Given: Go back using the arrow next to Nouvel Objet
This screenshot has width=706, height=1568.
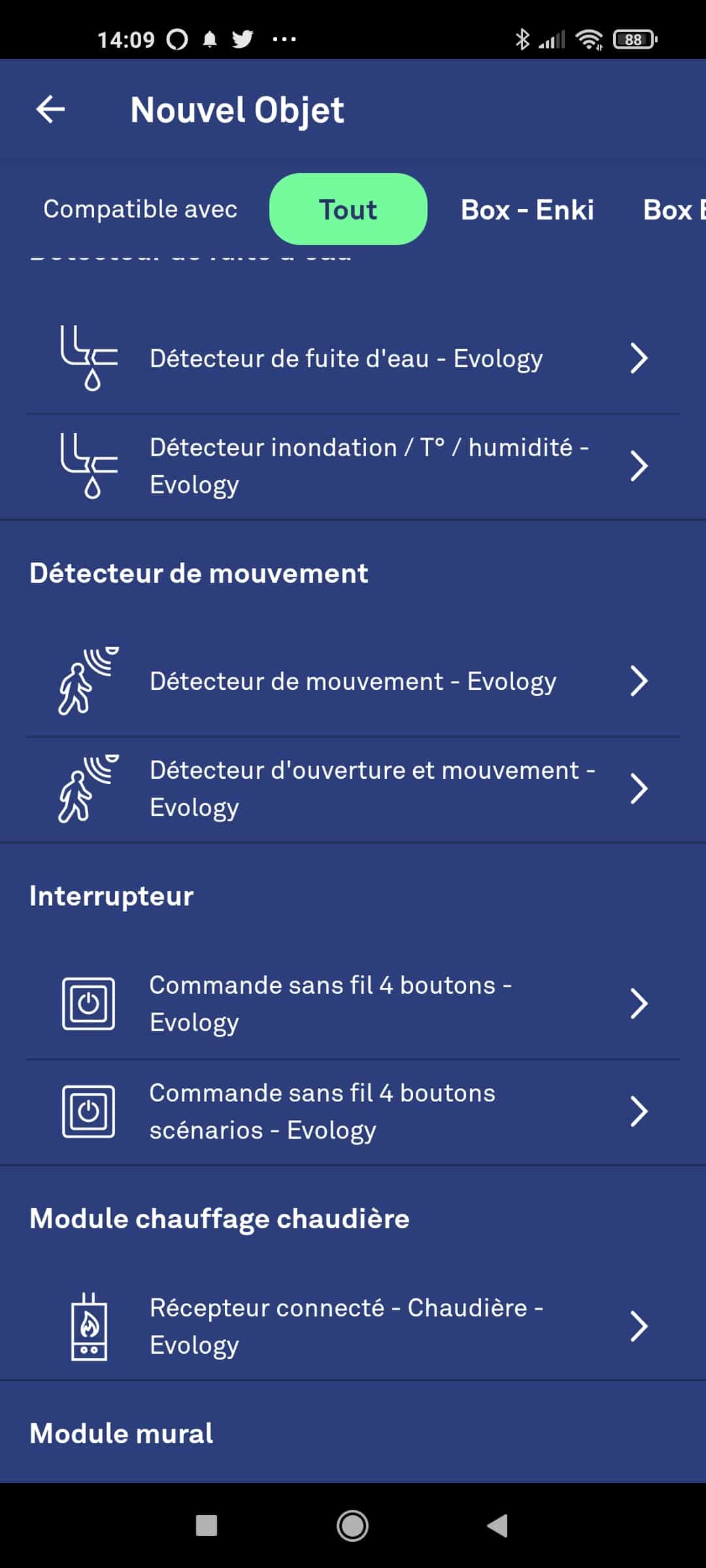Looking at the screenshot, I should pos(50,109).
